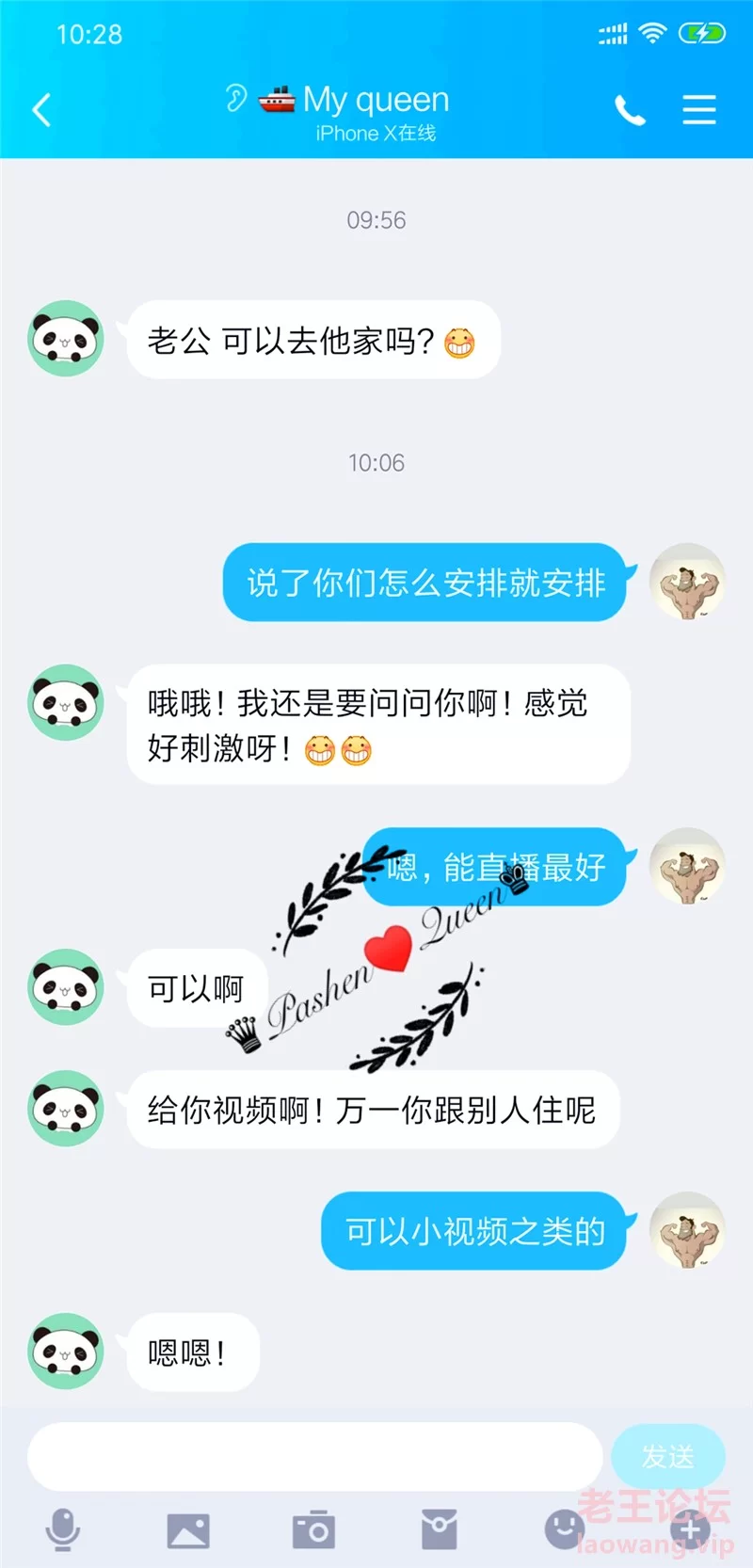This screenshot has height=1568, width=753.
Task: Open the camera to take a photo
Action: tap(313, 1530)
